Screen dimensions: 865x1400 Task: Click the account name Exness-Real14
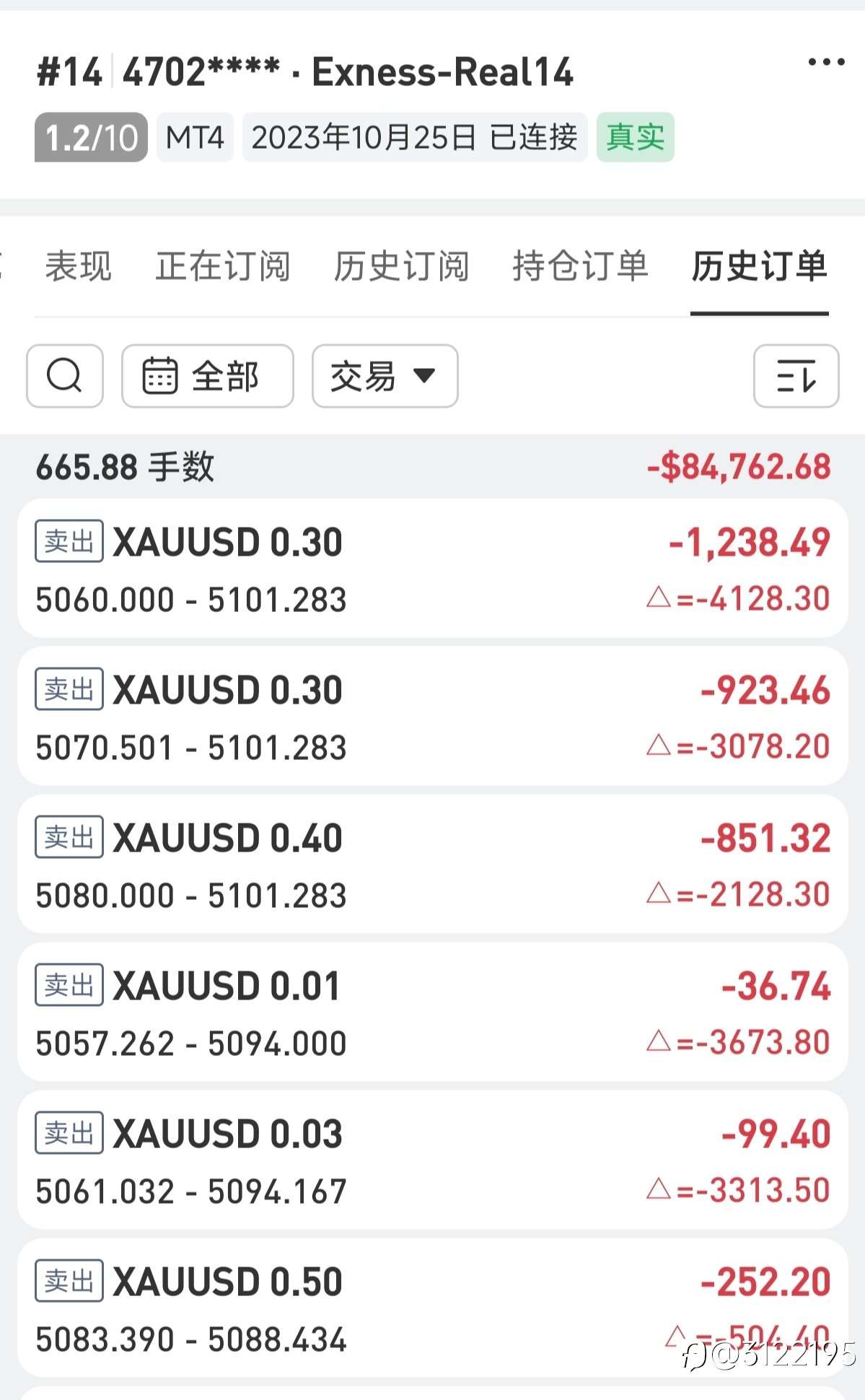pos(442,70)
